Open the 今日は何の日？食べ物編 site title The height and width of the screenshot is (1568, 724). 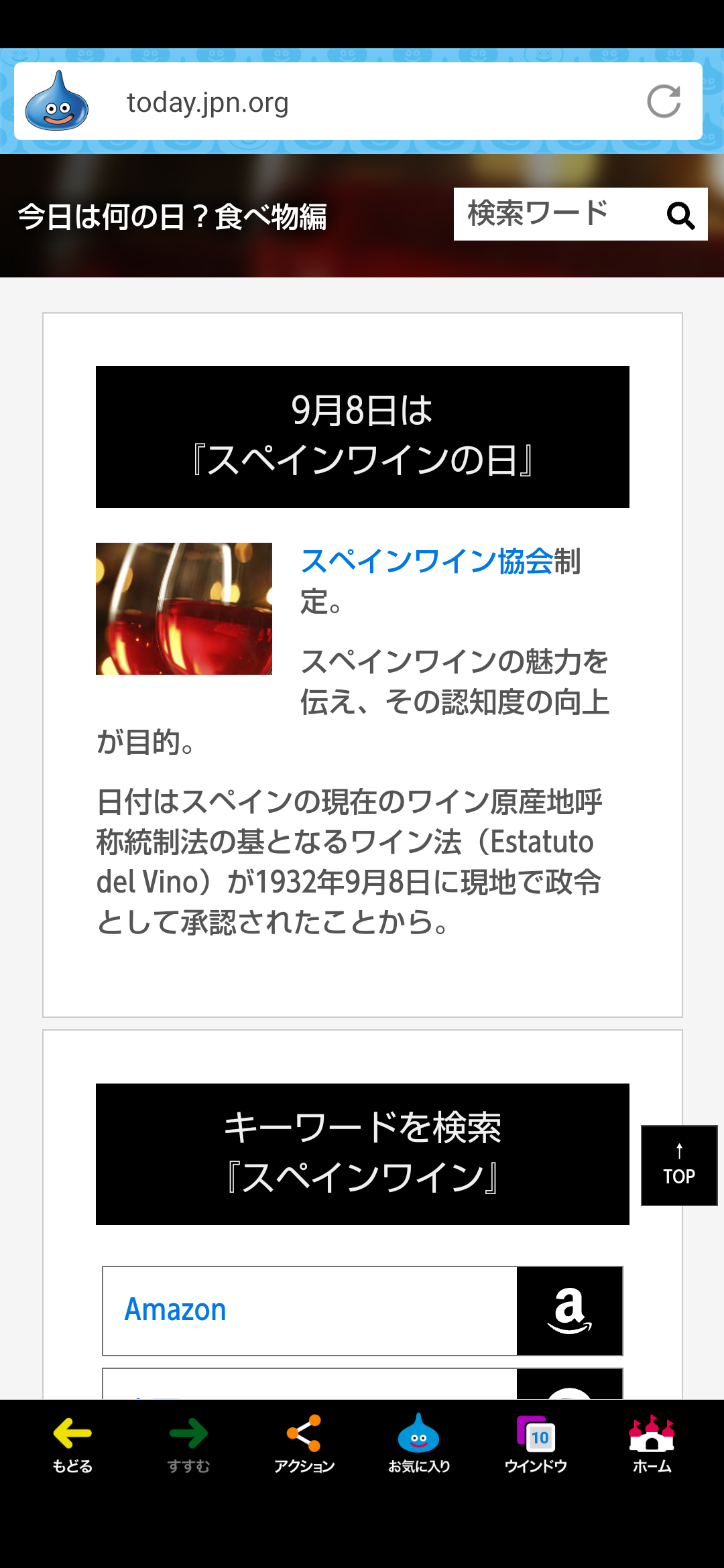click(x=172, y=216)
